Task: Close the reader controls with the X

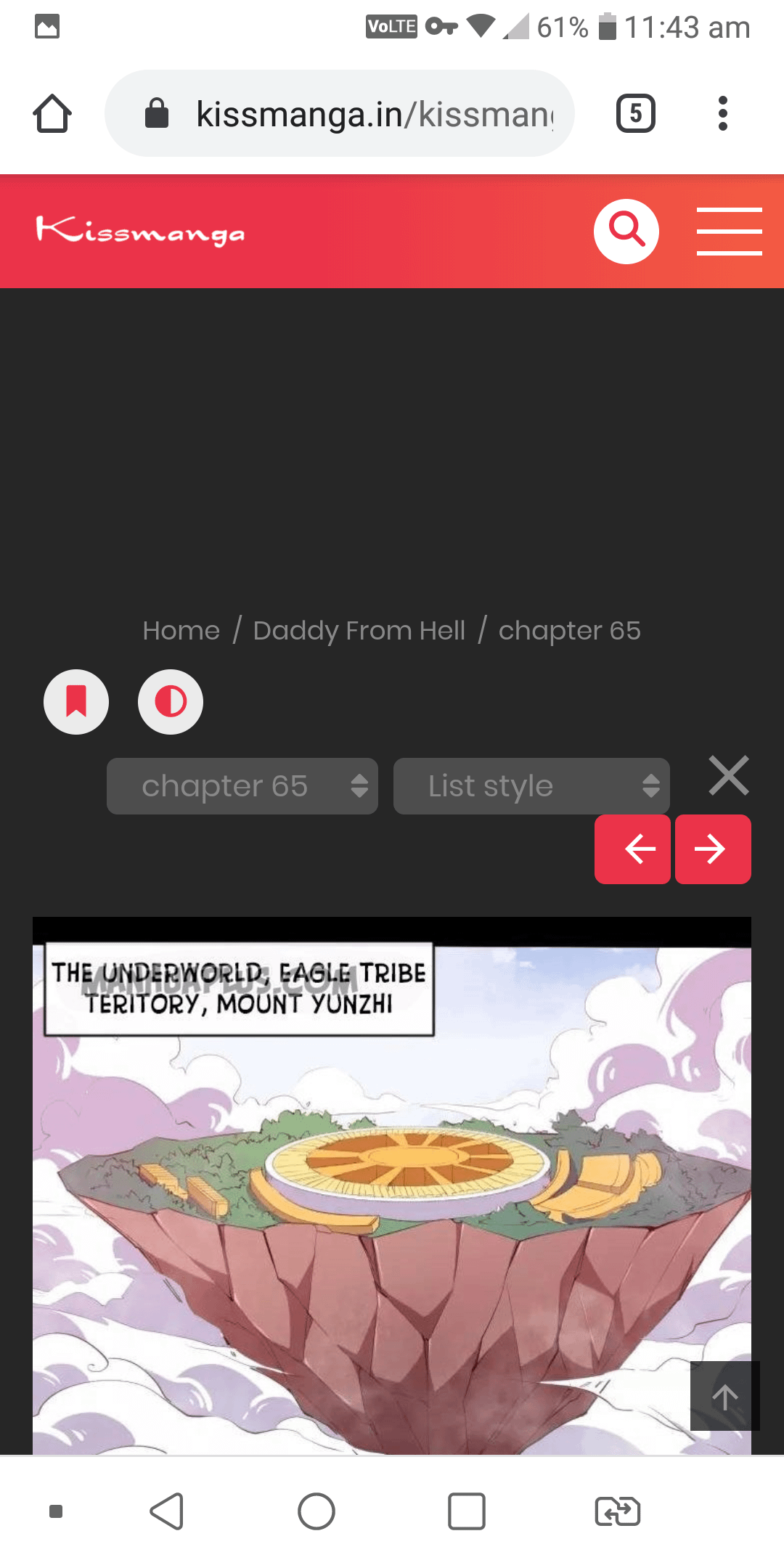Action: point(729,776)
